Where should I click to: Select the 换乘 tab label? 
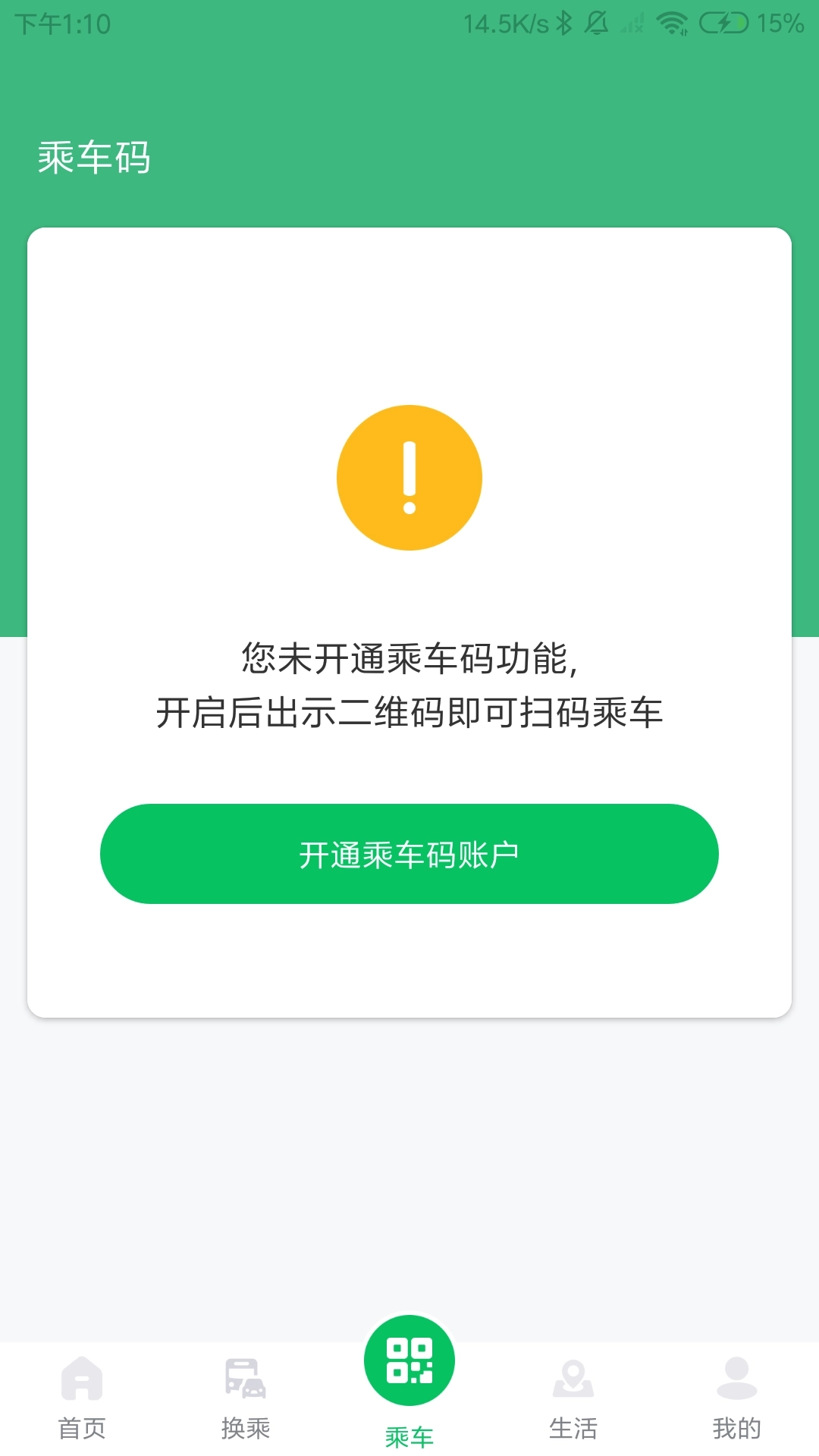pyautogui.click(x=246, y=1429)
